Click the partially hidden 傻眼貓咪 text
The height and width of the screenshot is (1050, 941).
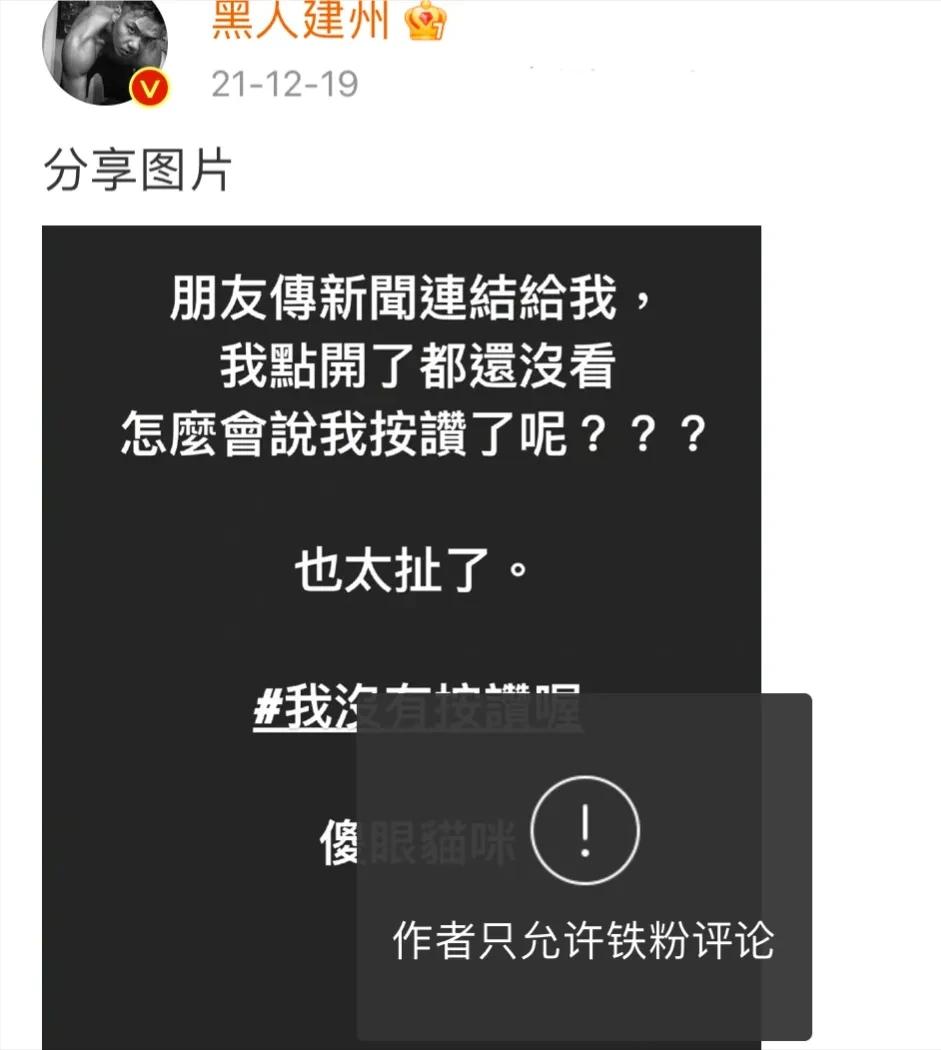pos(420,840)
